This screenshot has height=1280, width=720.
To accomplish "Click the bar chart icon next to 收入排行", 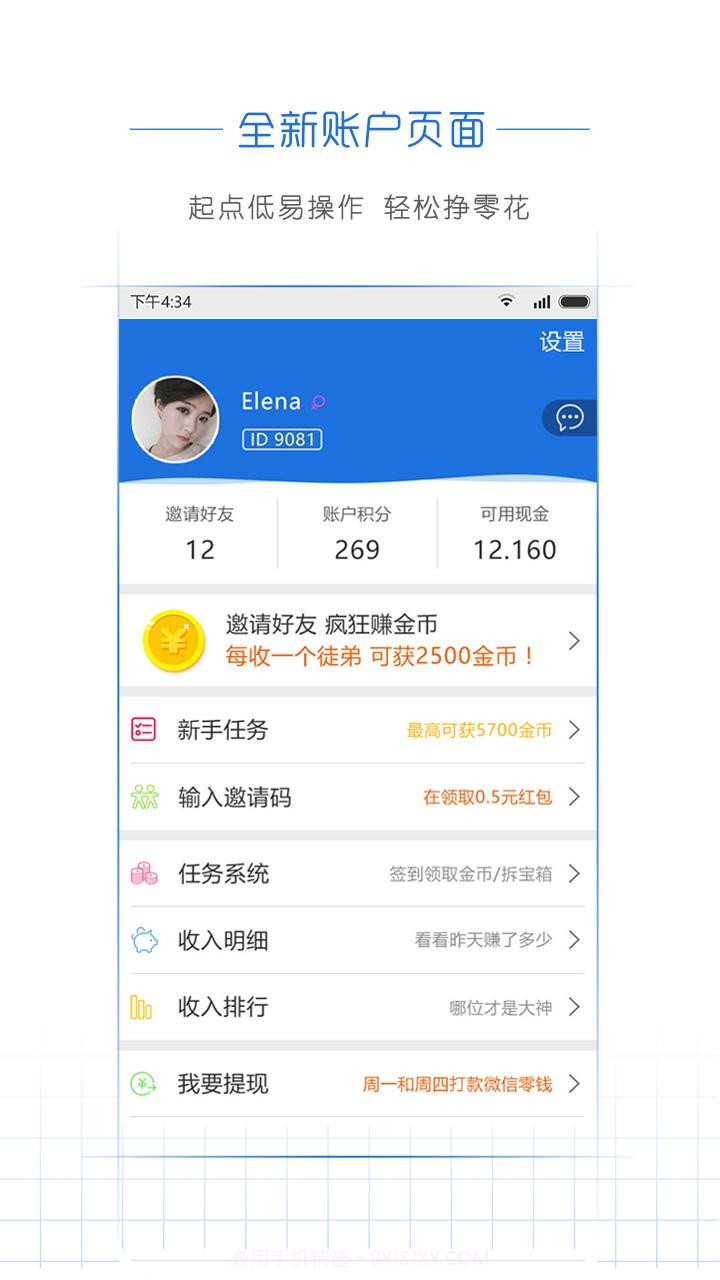I will pos(141,1007).
